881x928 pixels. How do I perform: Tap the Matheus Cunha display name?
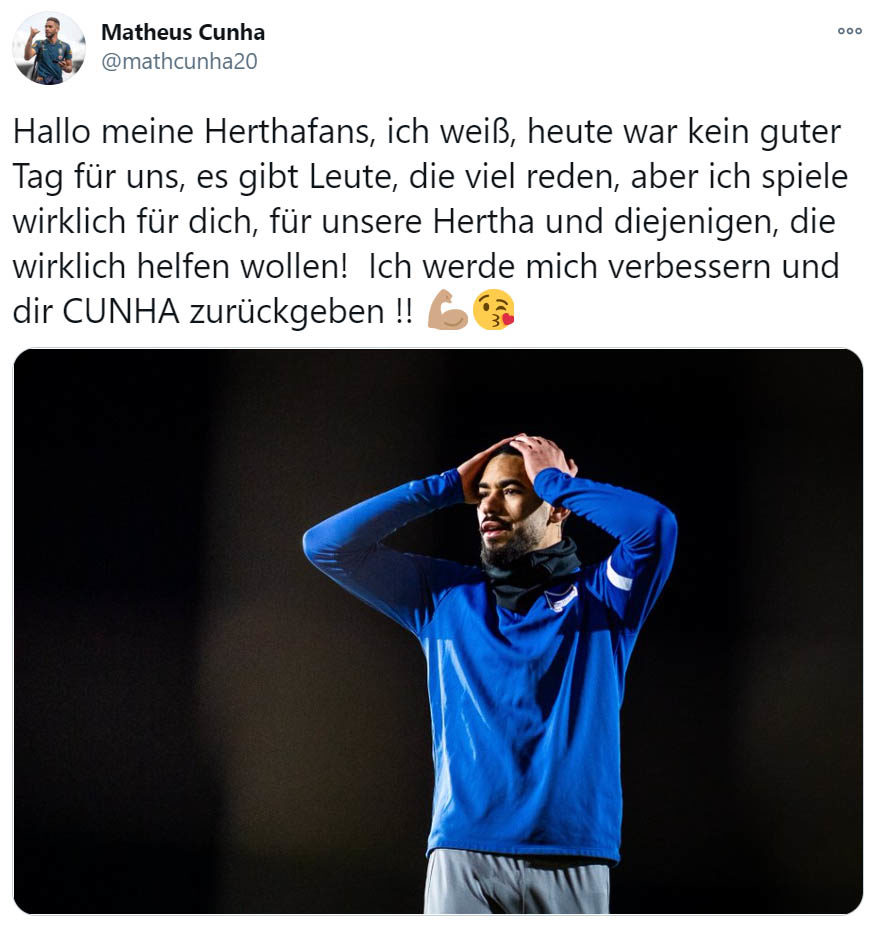(x=183, y=32)
